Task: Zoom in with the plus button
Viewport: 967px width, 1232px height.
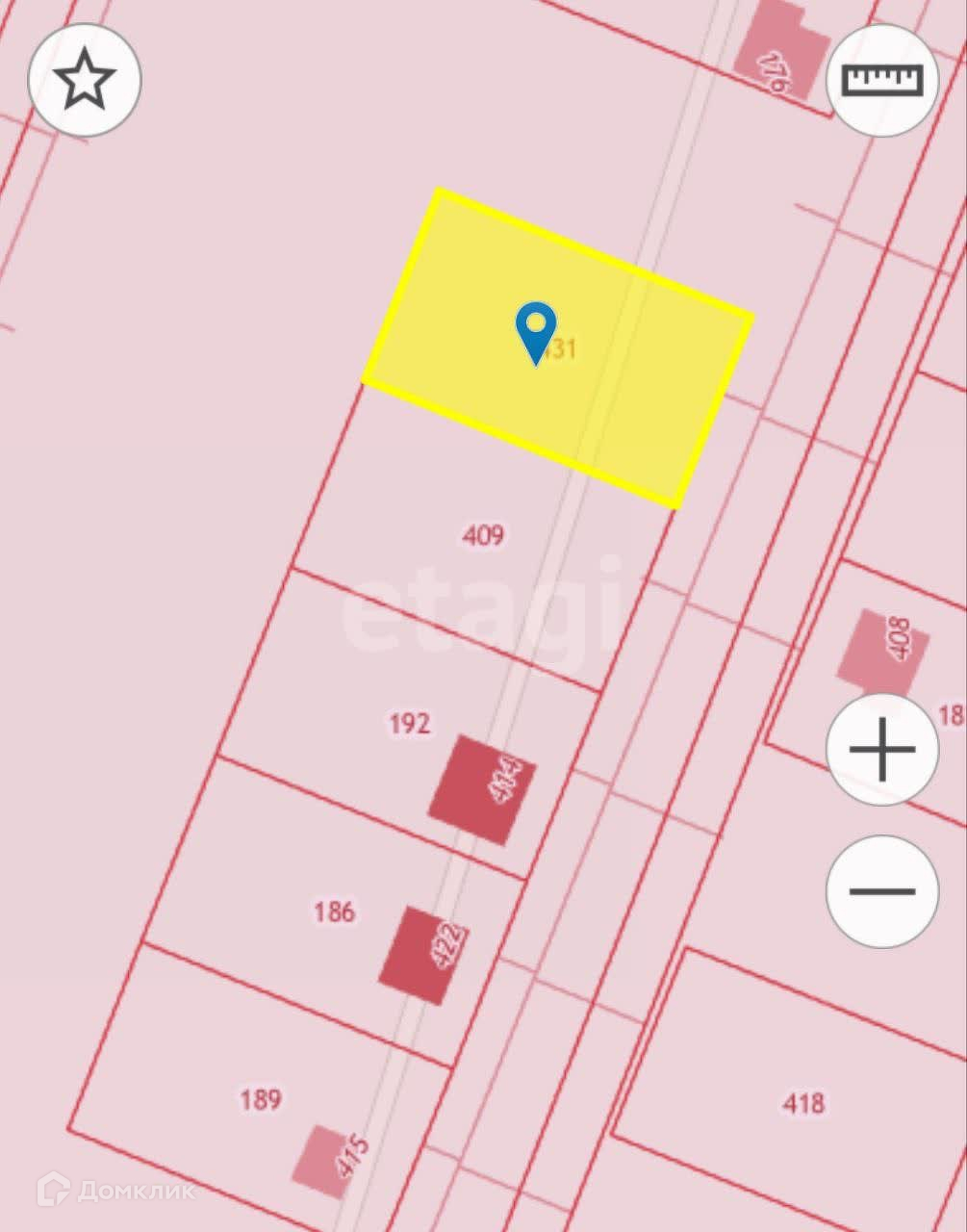Action: pos(882,749)
